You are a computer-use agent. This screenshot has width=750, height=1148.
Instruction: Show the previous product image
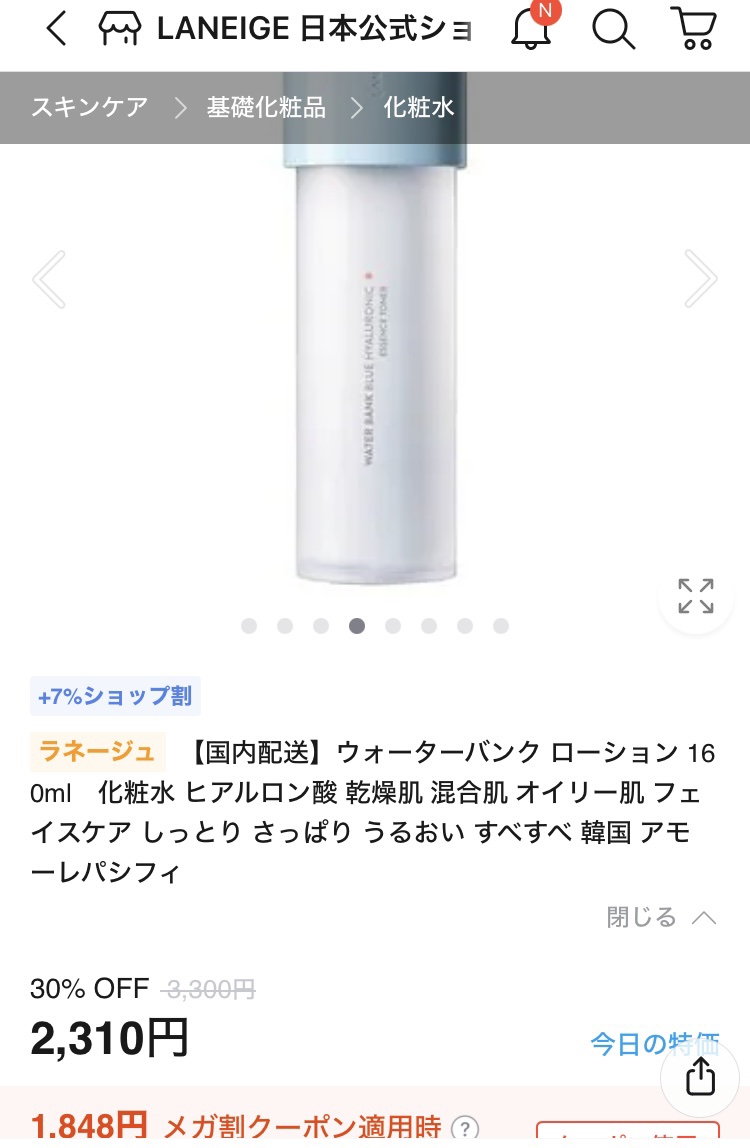click(49, 279)
